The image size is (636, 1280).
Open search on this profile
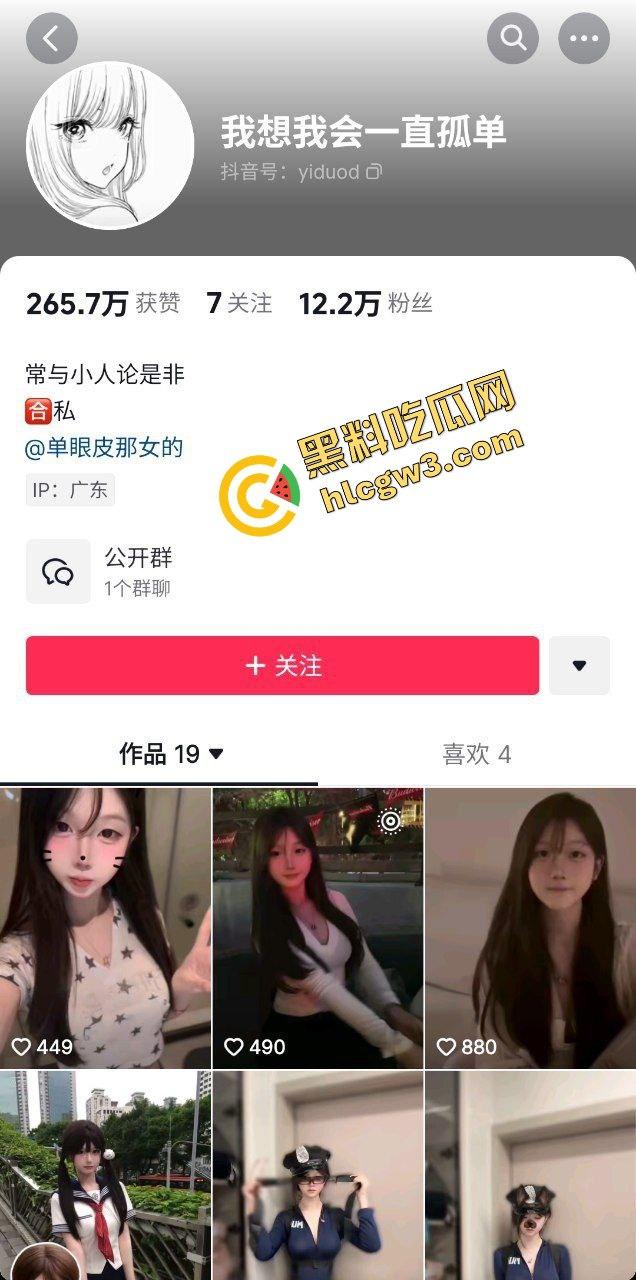pyautogui.click(x=513, y=39)
